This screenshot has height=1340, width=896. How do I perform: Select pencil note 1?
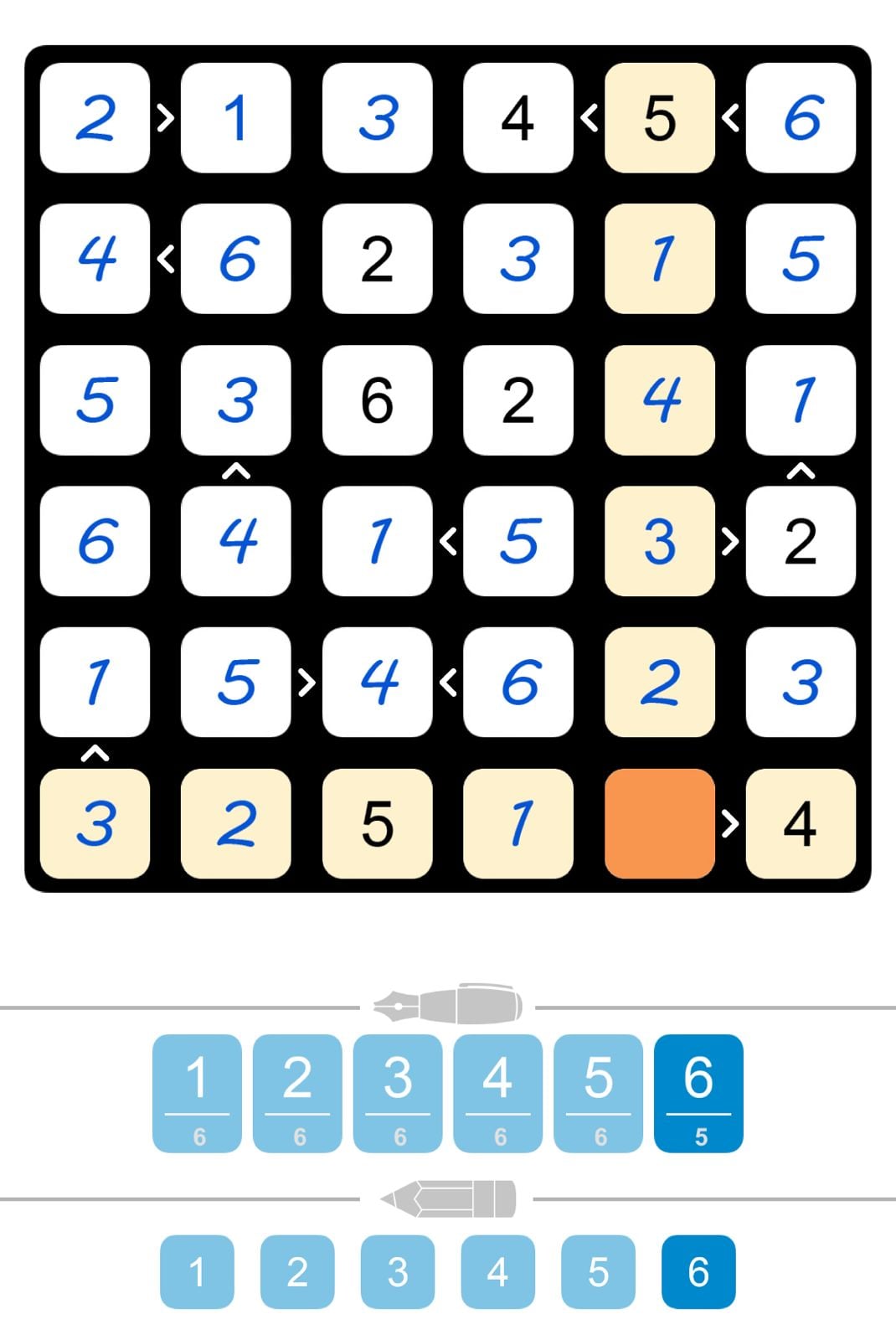(x=197, y=1274)
